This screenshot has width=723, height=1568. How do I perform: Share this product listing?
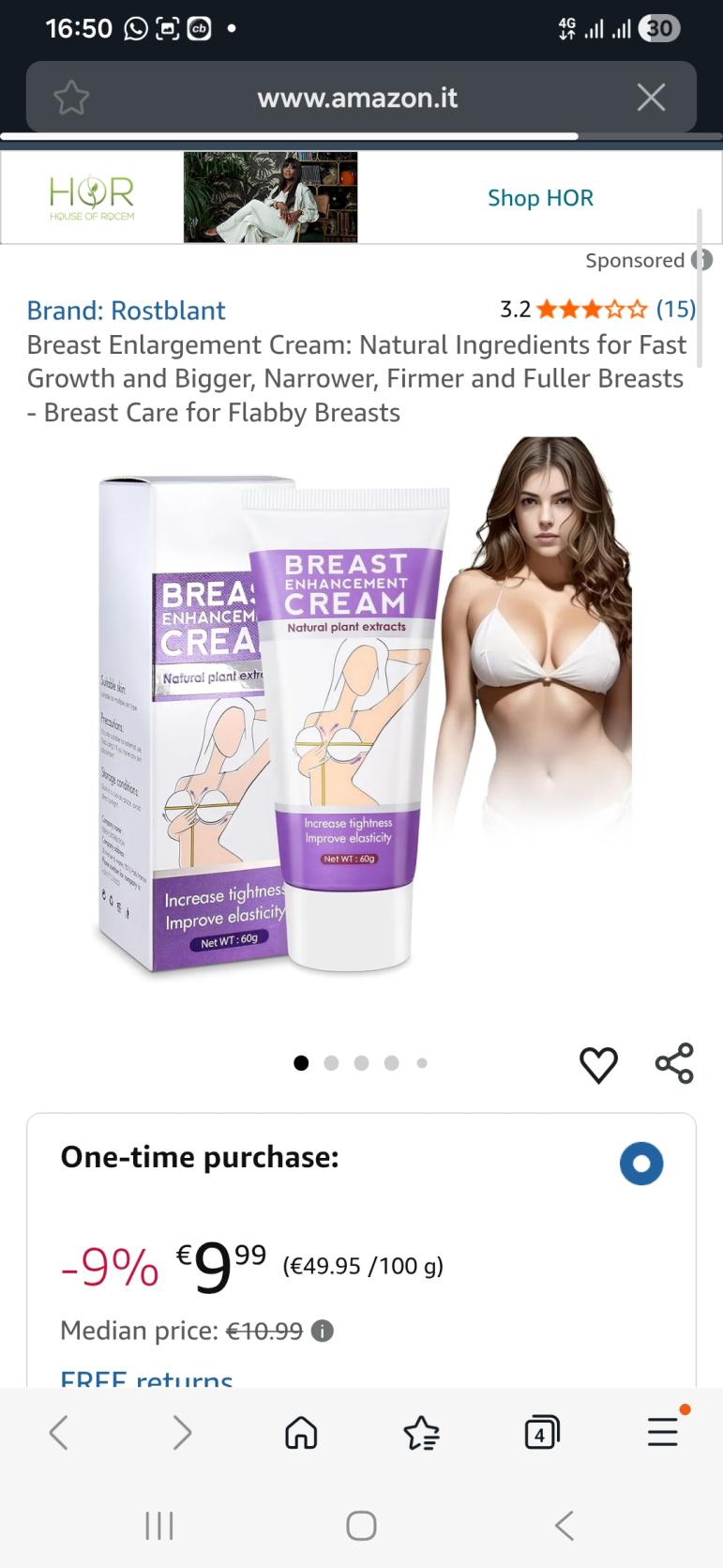674,1064
